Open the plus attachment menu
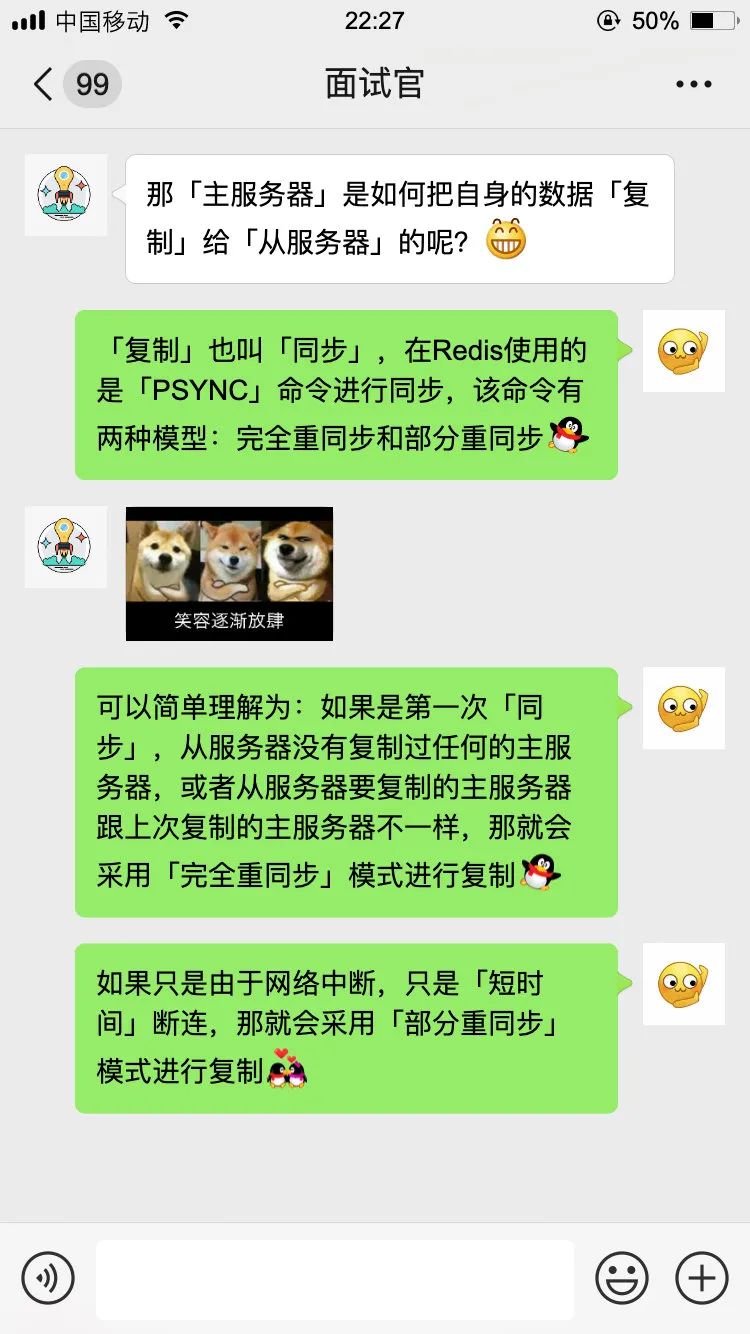Screen dimensions: 750x1334 click(701, 1278)
